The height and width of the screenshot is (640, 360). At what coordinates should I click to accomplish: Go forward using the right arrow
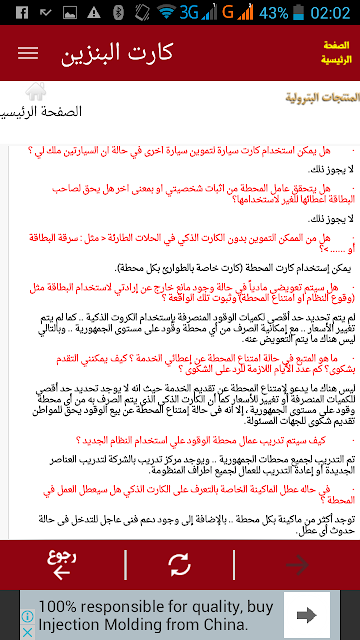point(297,565)
